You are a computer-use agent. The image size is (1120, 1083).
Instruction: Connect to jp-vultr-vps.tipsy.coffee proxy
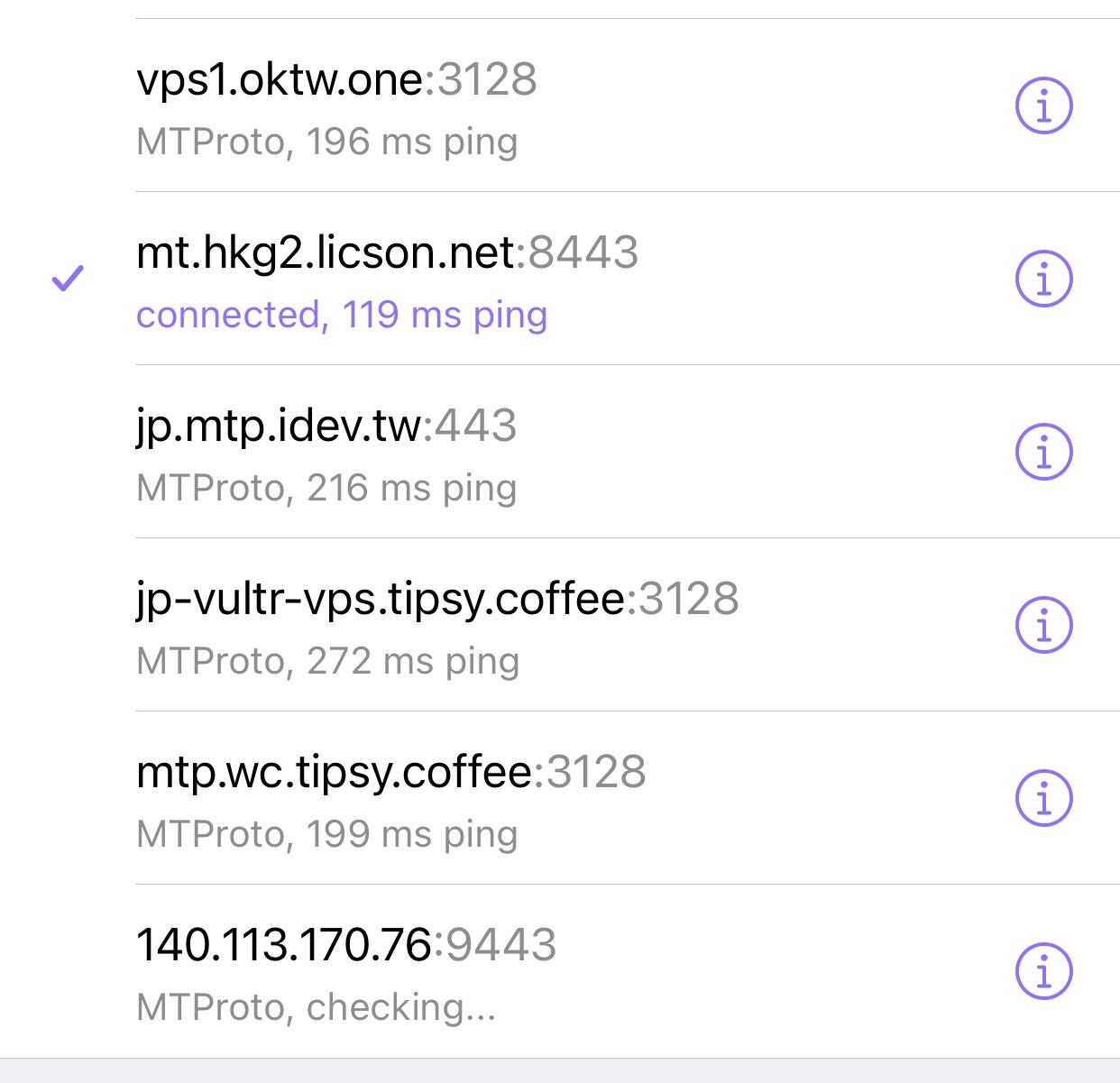click(560, 625)
